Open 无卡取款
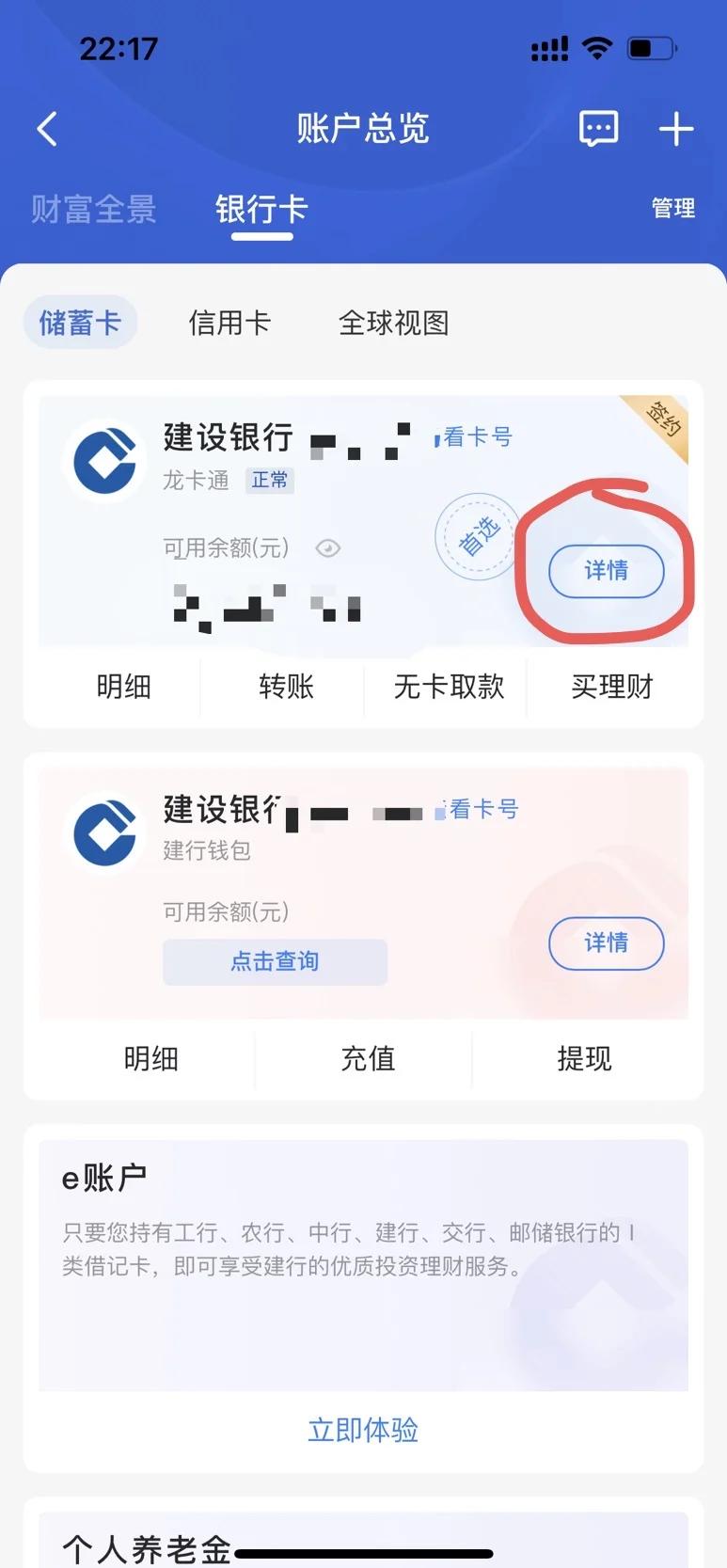727x1568 pixels. point(449,687)
